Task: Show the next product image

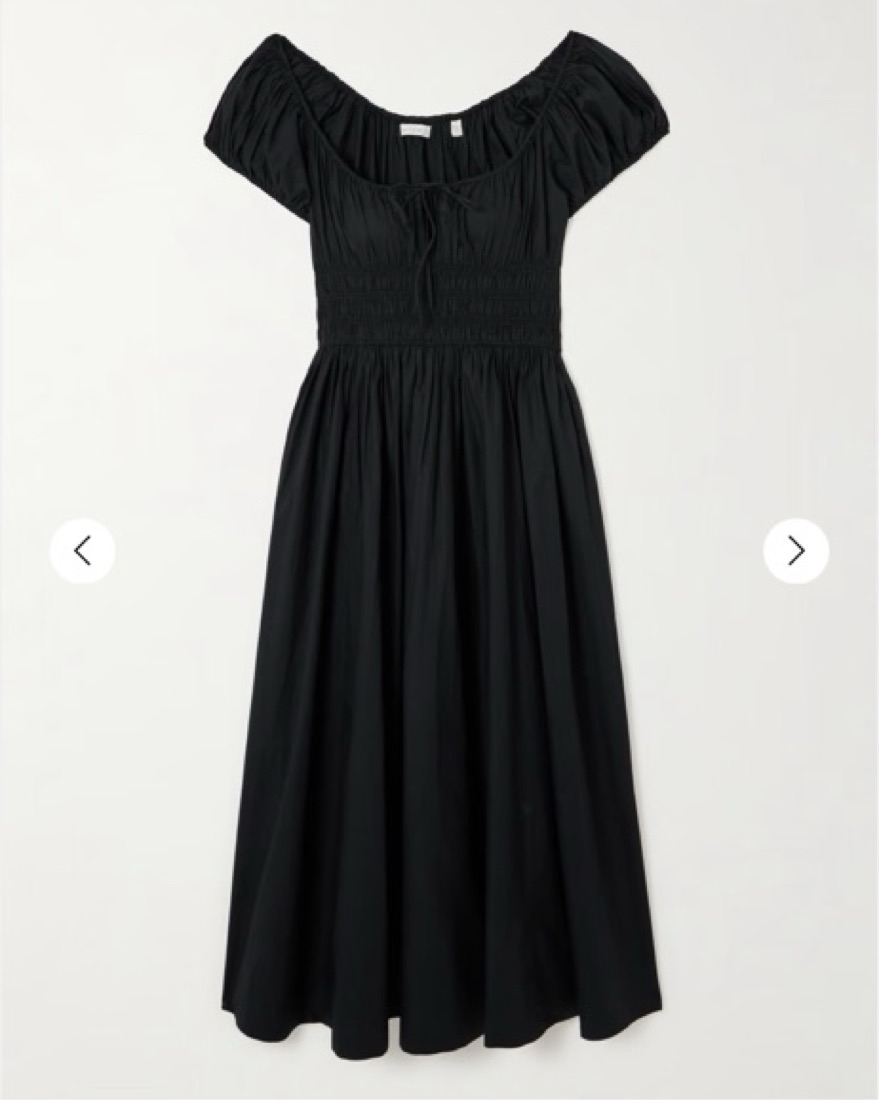Action: coord(796,550)
